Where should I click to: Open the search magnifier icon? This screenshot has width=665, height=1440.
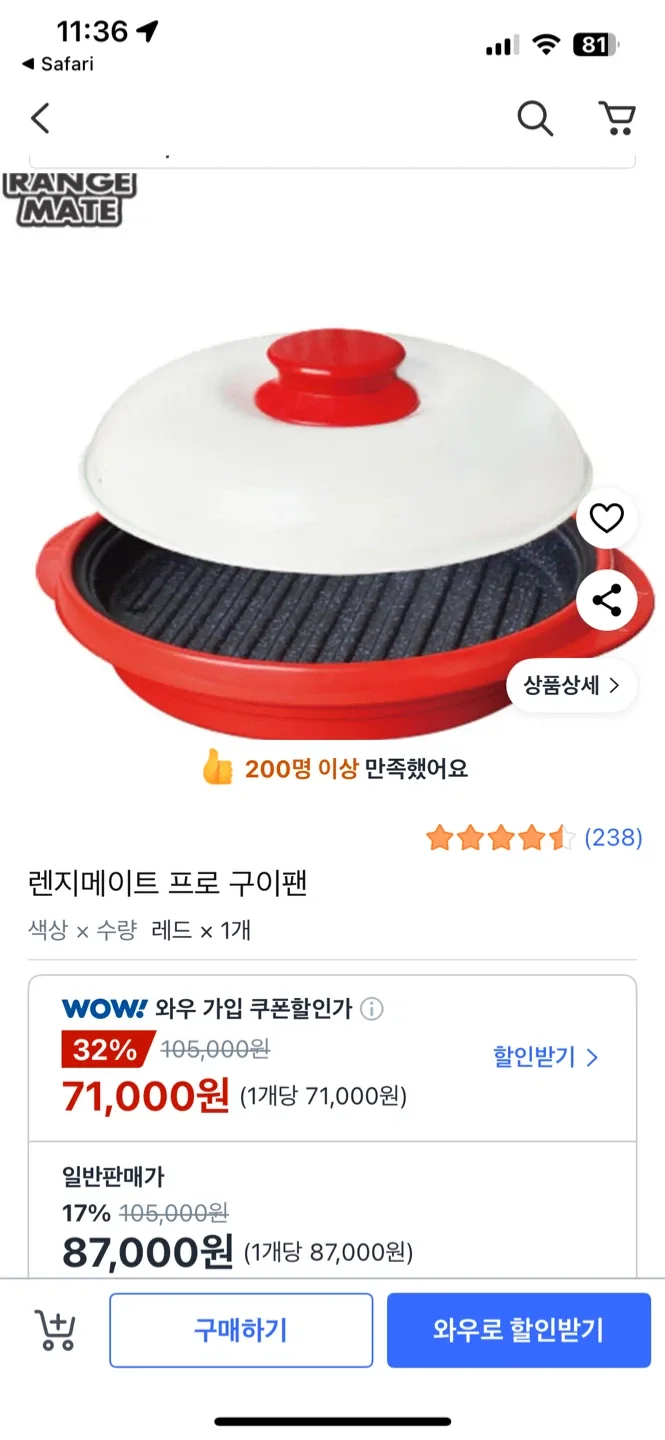coord(535,119)
